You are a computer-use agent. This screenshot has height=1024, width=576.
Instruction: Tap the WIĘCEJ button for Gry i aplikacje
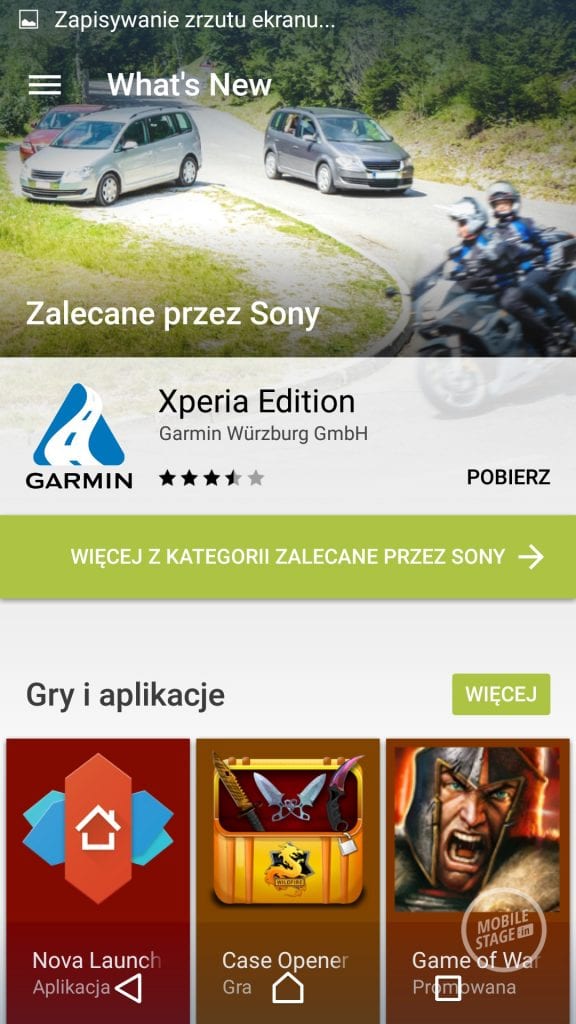501,694
